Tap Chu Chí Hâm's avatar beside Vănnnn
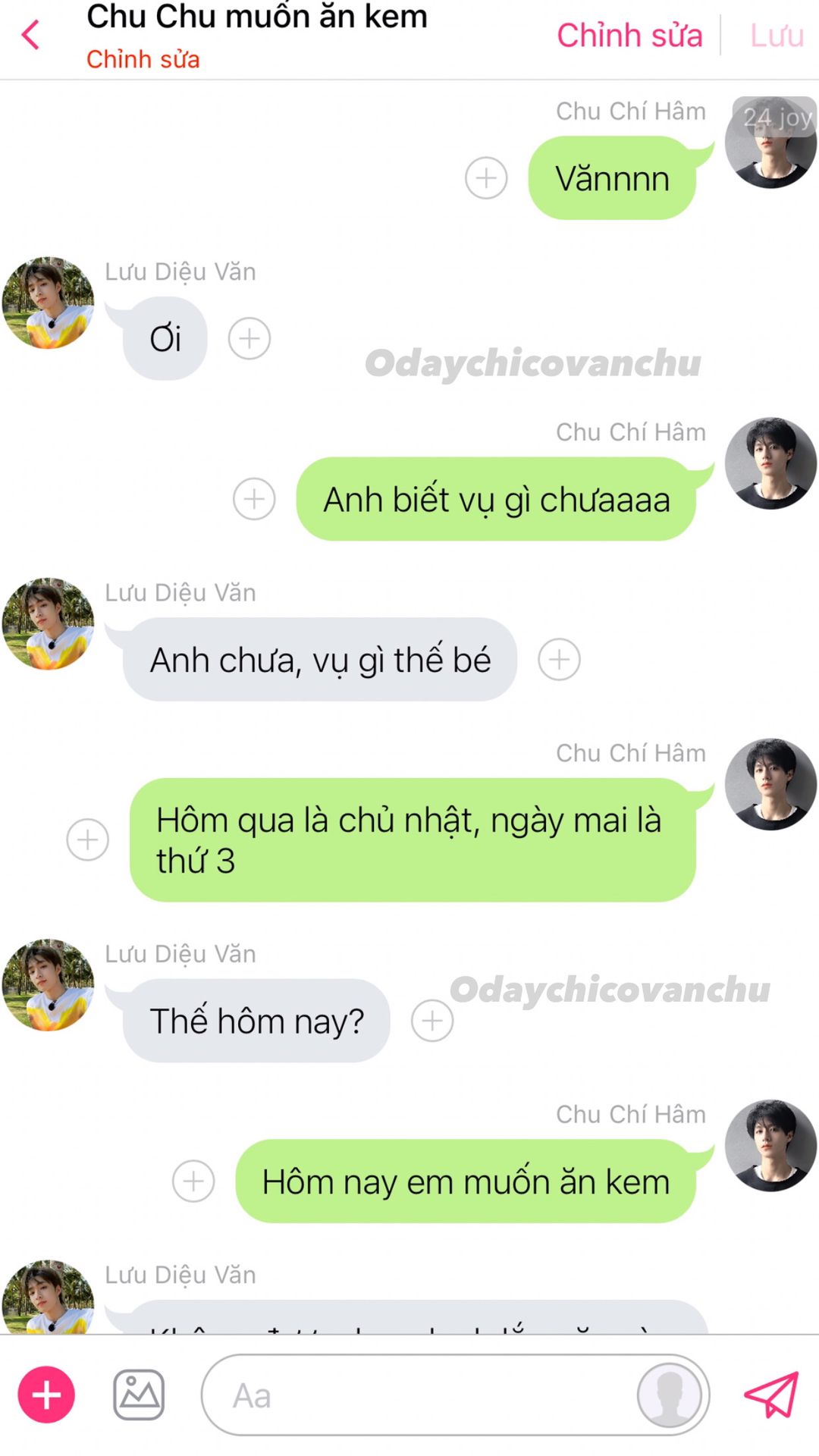 tap(770, 143)
